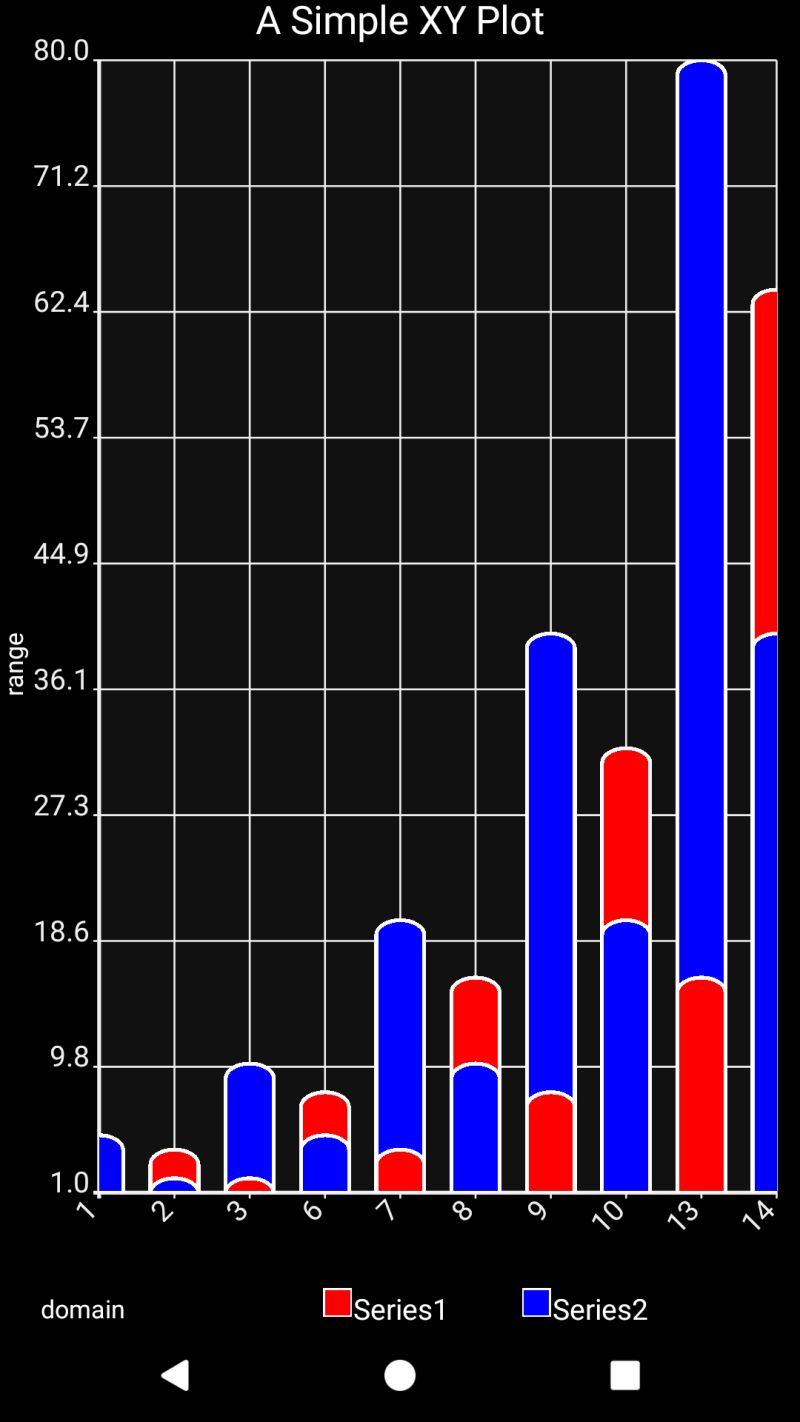The height and width of the screenshot is (1422, 800).
Task: Tap the x-axis label 6
Action: (x=313, y=1209)
